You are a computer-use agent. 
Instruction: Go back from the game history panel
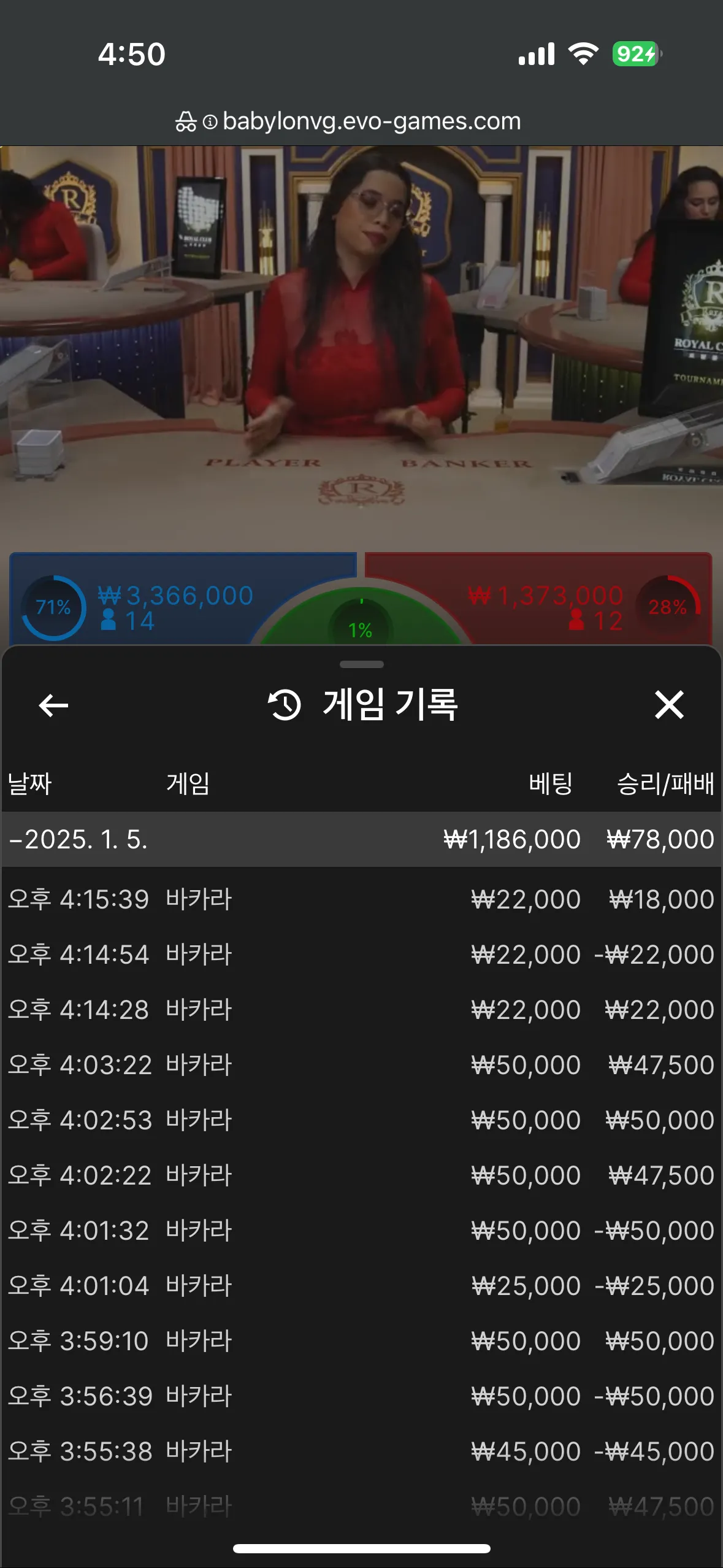pyautogui.click(x=53, y=705)
